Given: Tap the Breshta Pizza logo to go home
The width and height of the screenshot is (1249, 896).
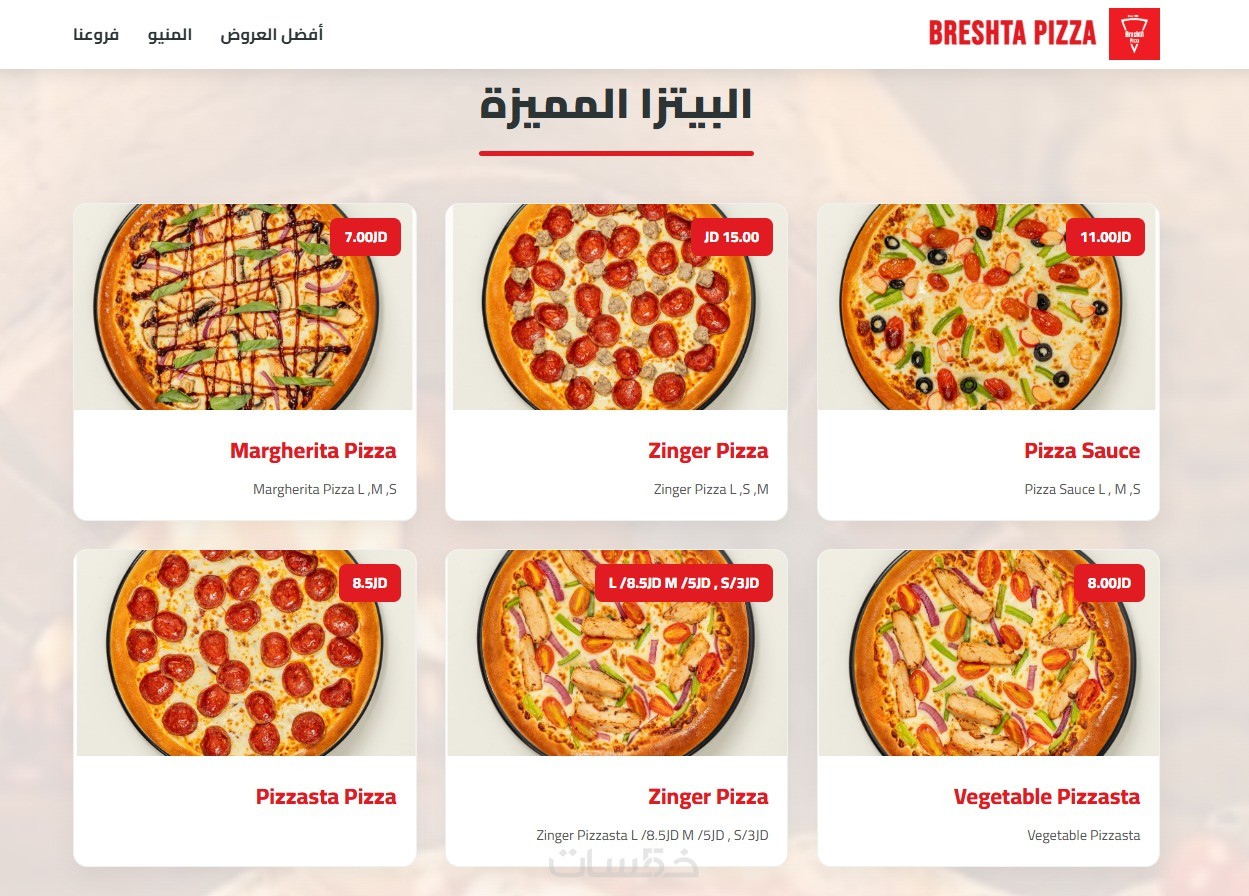Looking at the screenshot, I should 1134,34.
